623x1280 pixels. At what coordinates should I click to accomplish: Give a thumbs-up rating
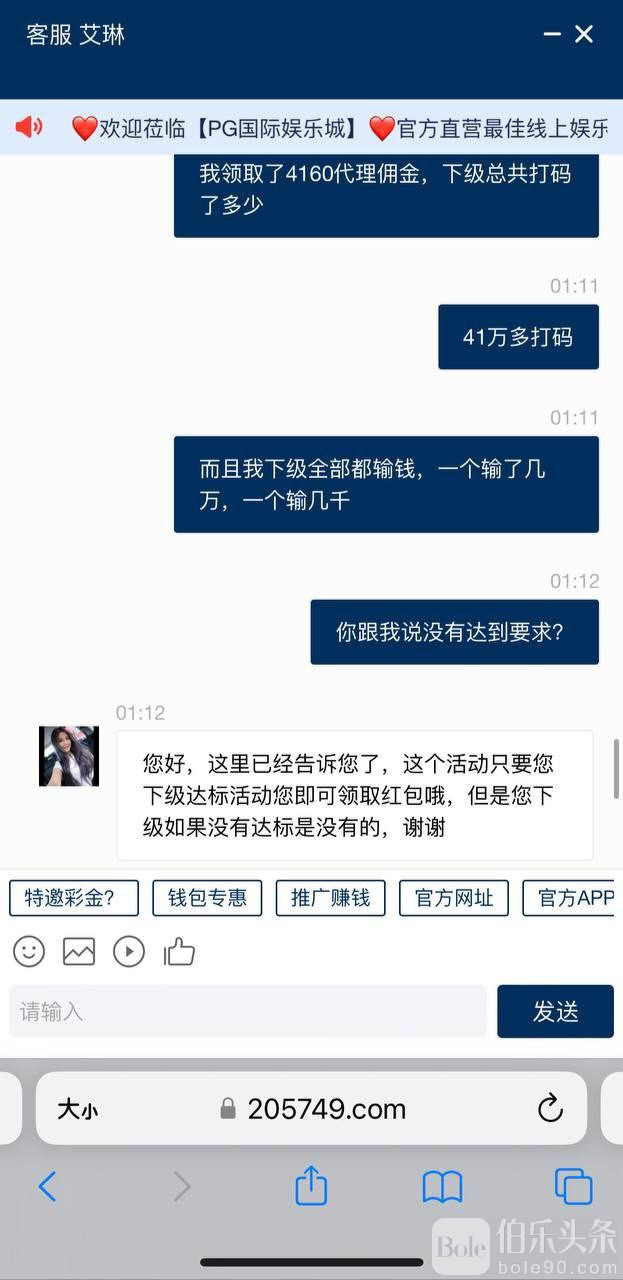pyautogui.click(x=179, y=951)
